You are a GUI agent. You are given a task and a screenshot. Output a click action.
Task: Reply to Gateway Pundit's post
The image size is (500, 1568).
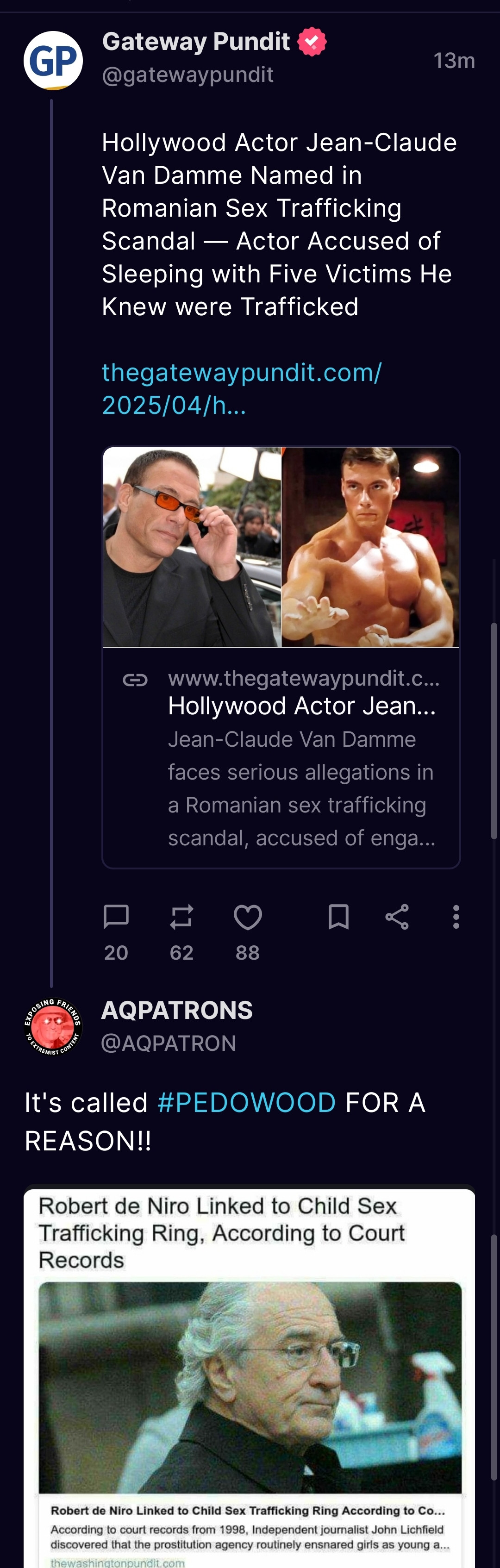116,916
